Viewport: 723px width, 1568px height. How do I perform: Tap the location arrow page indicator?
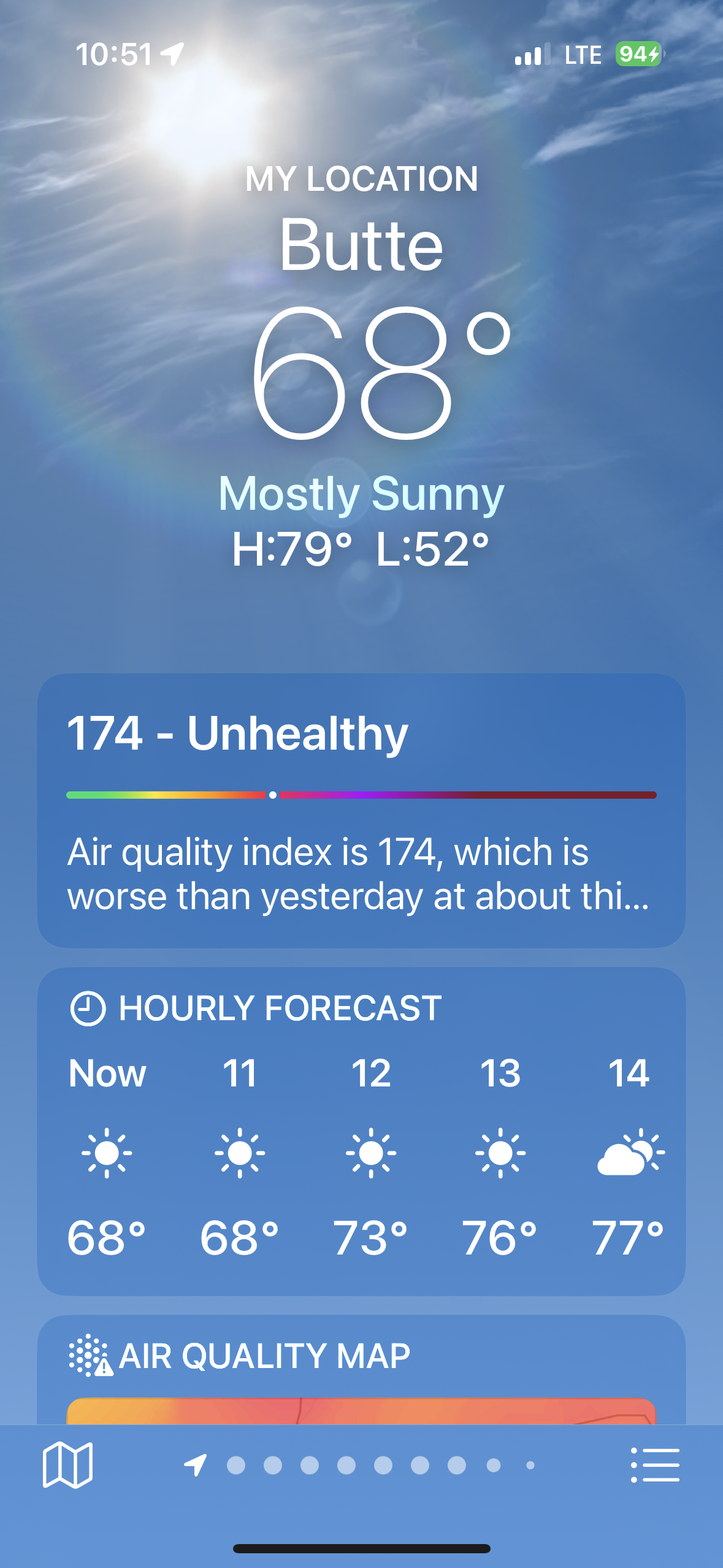pyautogui.click(x=196, y=1465)
